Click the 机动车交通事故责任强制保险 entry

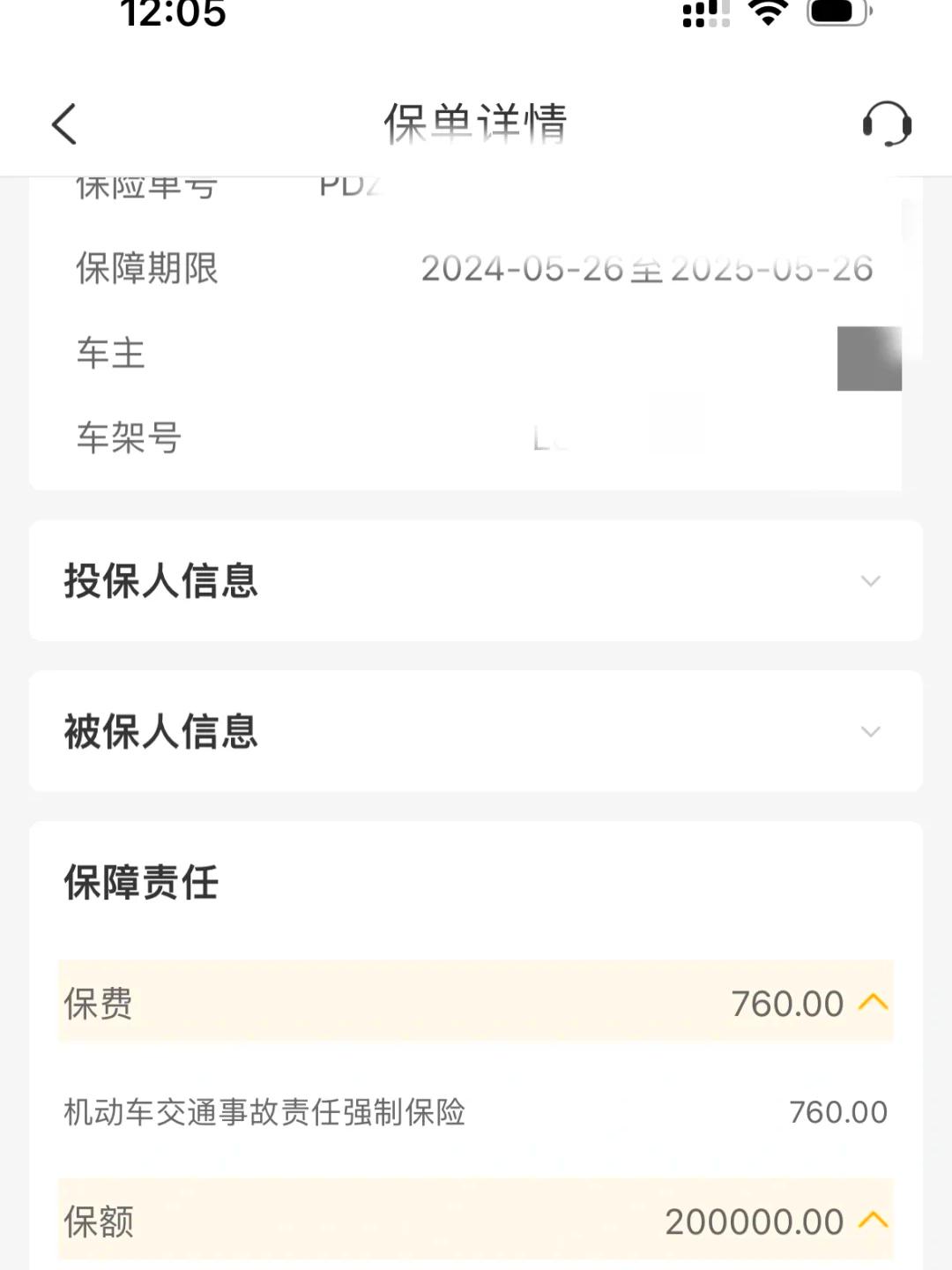click(x=264, y=1112)
